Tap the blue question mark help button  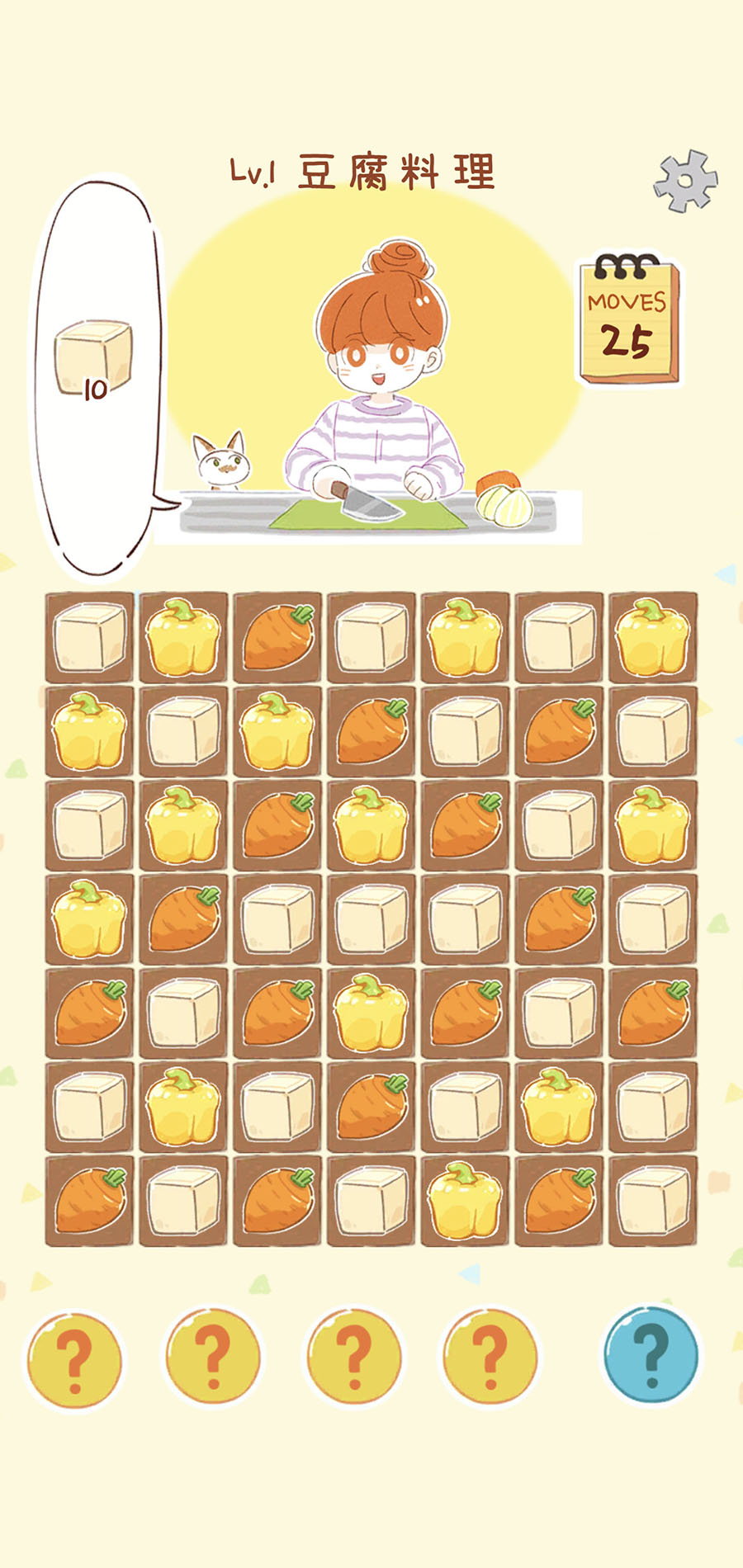(x=651, y=1356)
